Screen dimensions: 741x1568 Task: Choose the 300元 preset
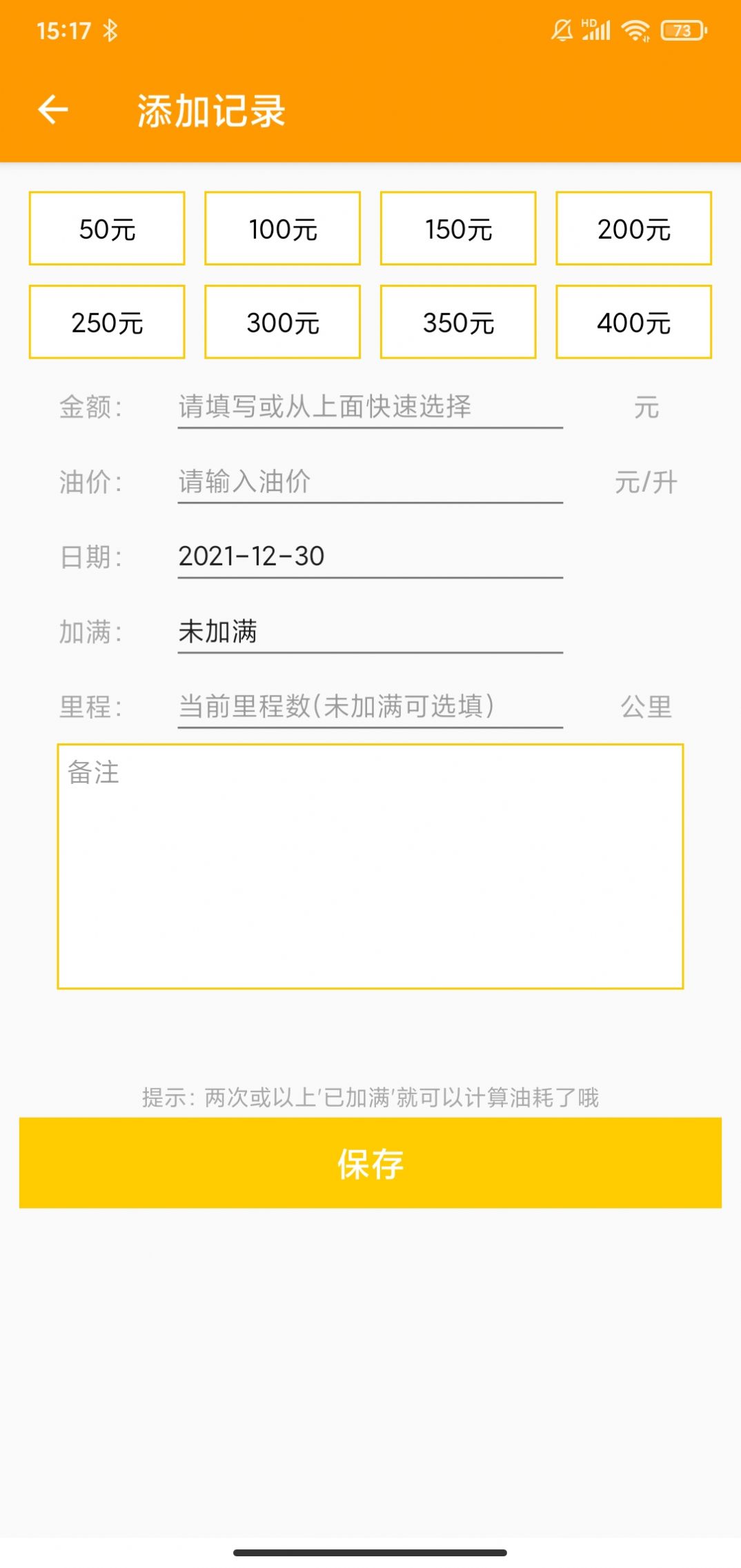click(x=282, y=322)
